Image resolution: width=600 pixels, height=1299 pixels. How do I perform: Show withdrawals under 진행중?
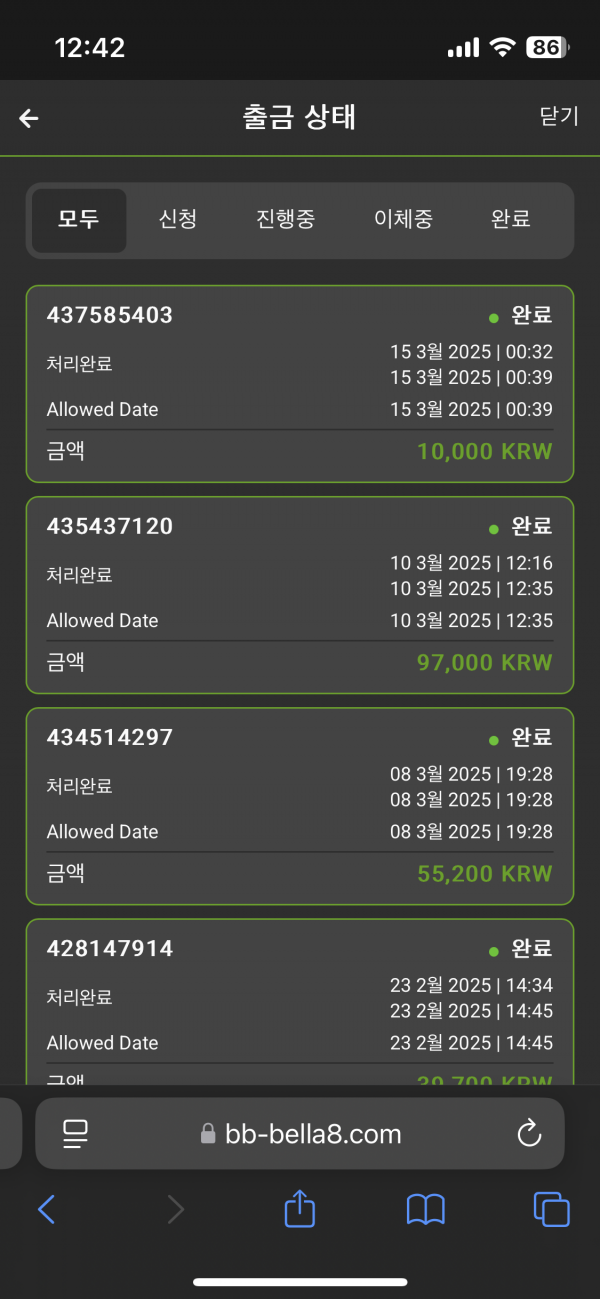tap(285, 220)
